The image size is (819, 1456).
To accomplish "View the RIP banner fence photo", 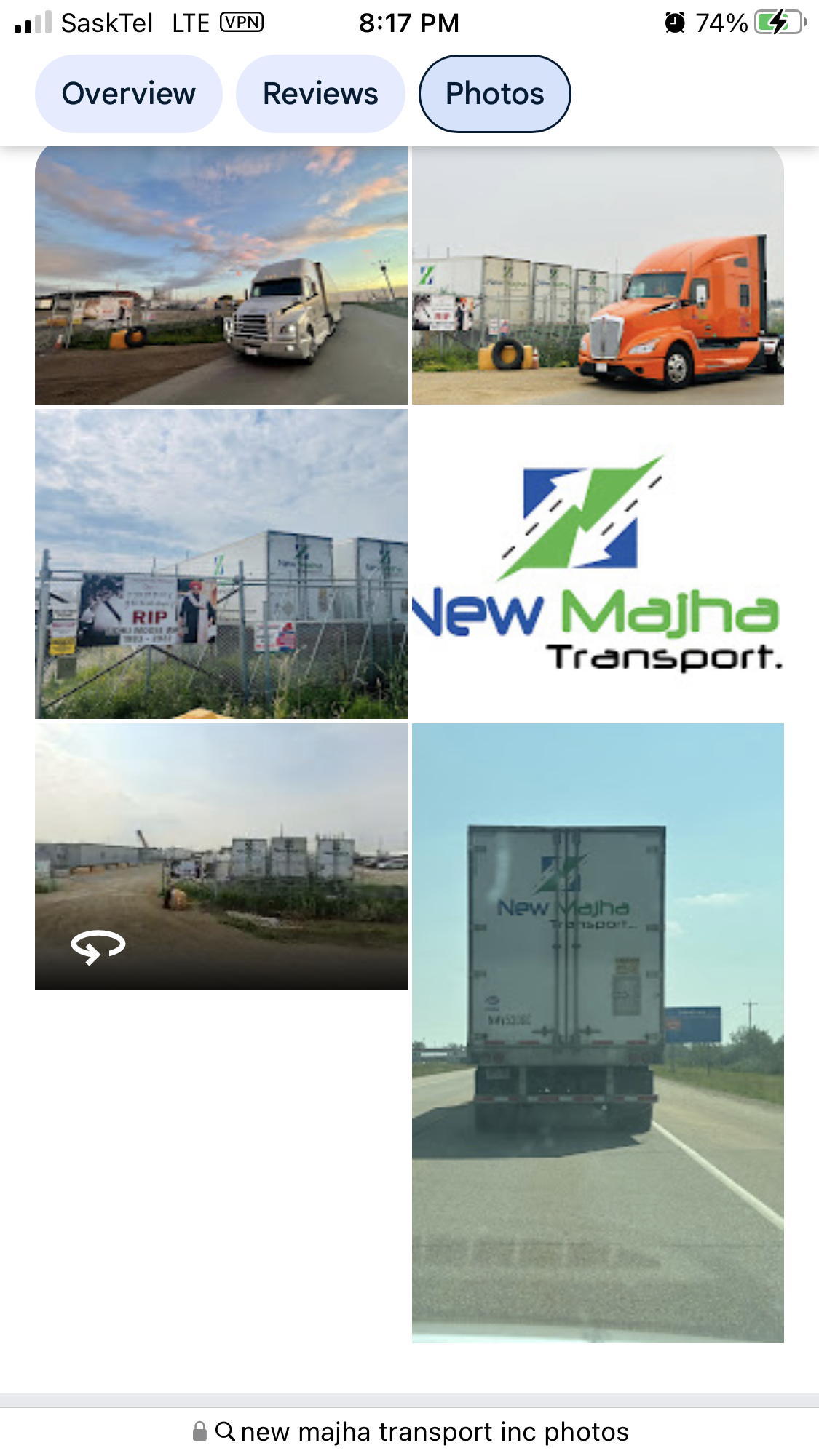I will (x=221, y=564).
